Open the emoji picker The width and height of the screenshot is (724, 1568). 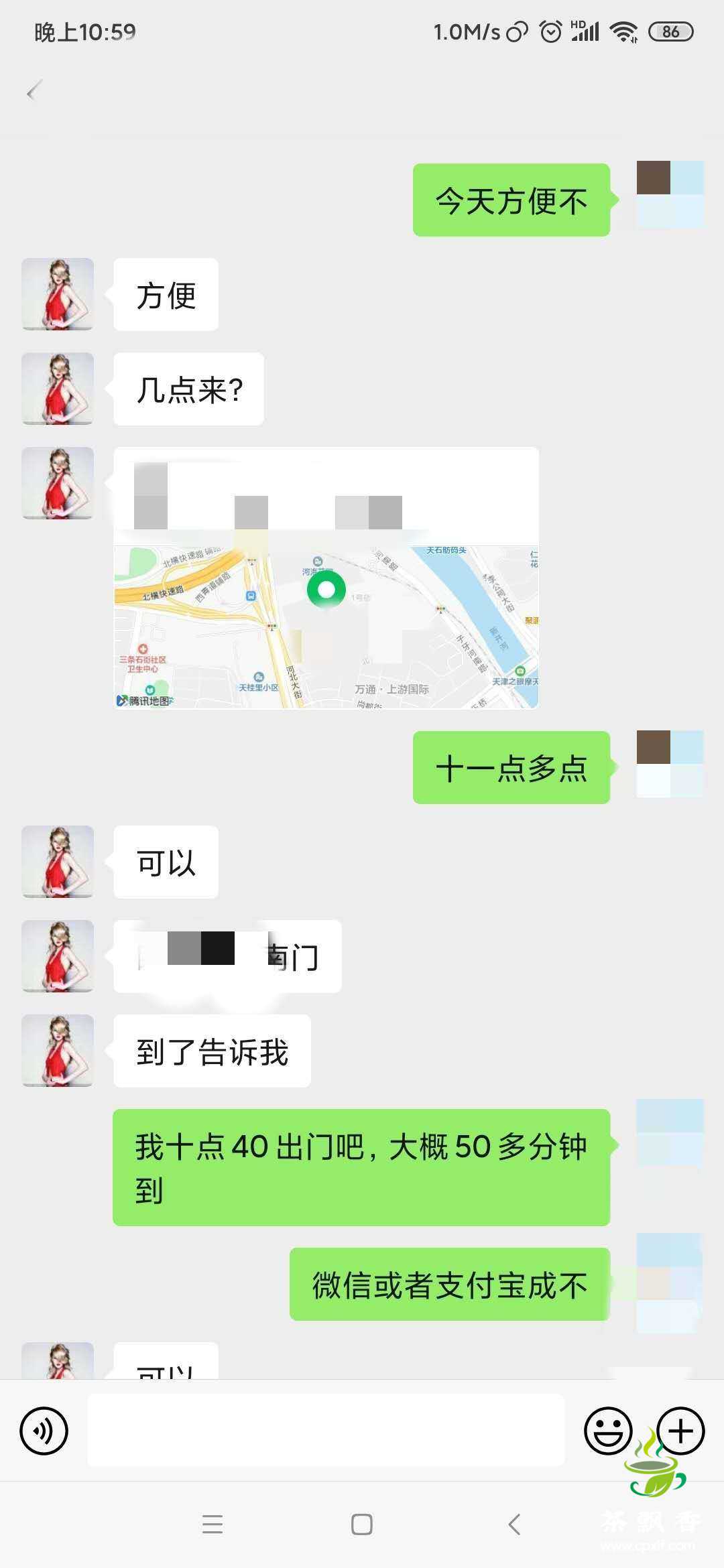click(608, 1431)
